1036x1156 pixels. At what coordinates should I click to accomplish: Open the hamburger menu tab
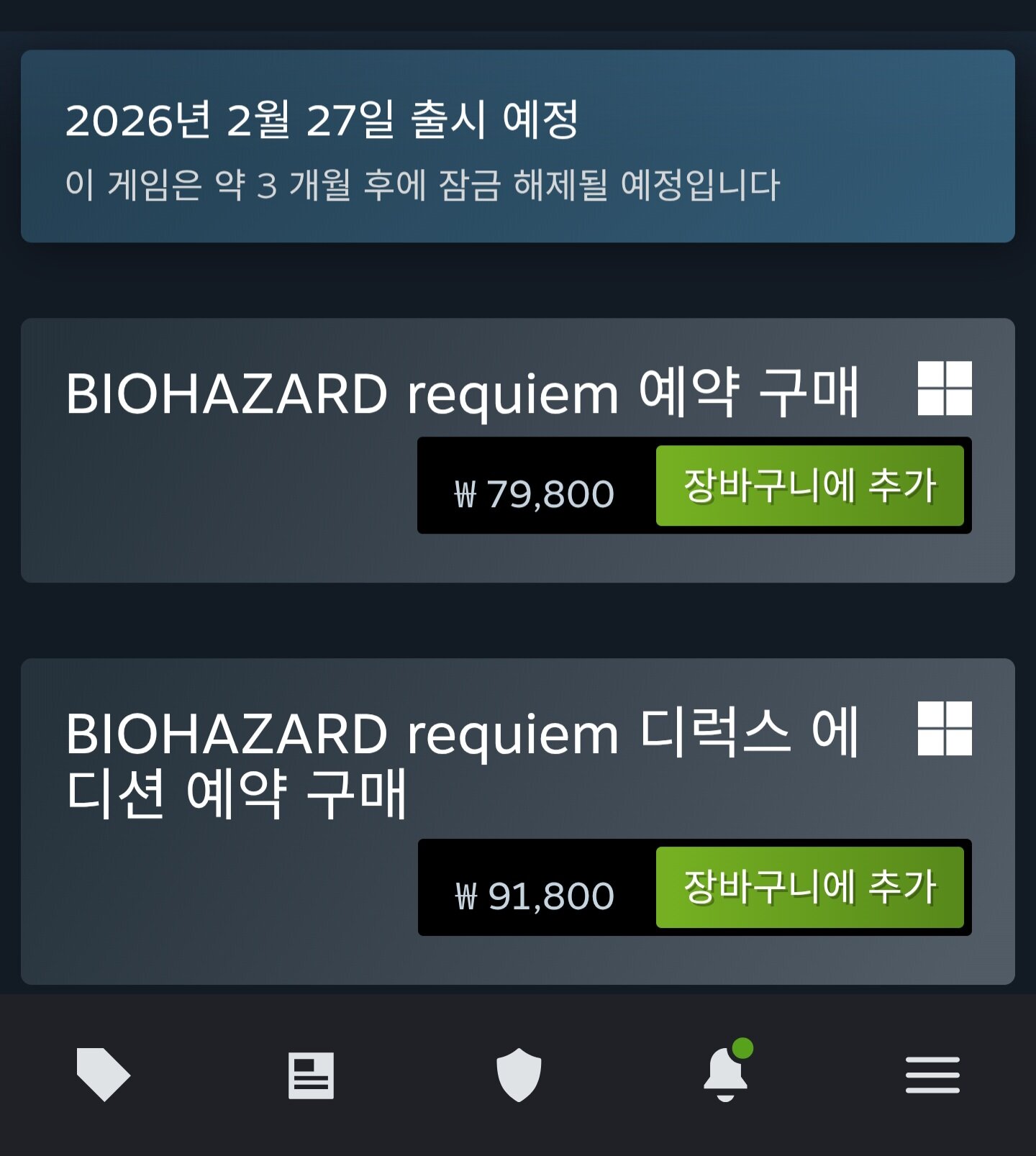[x=932, y=1075]
